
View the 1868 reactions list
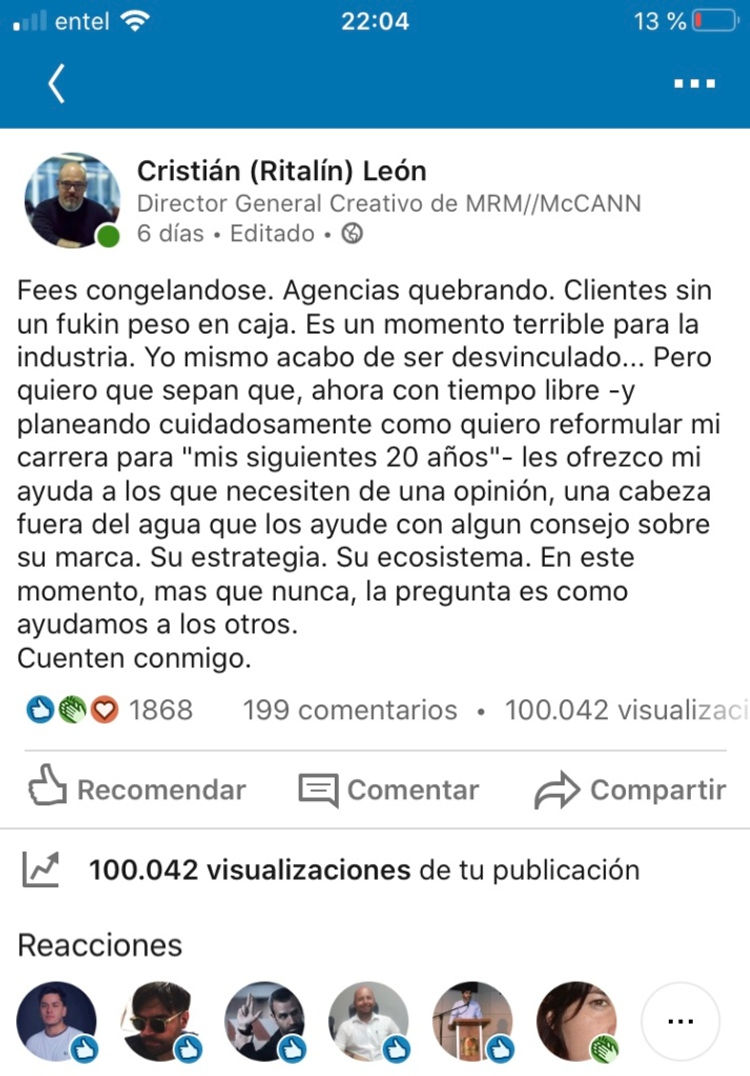pos(110,710)
